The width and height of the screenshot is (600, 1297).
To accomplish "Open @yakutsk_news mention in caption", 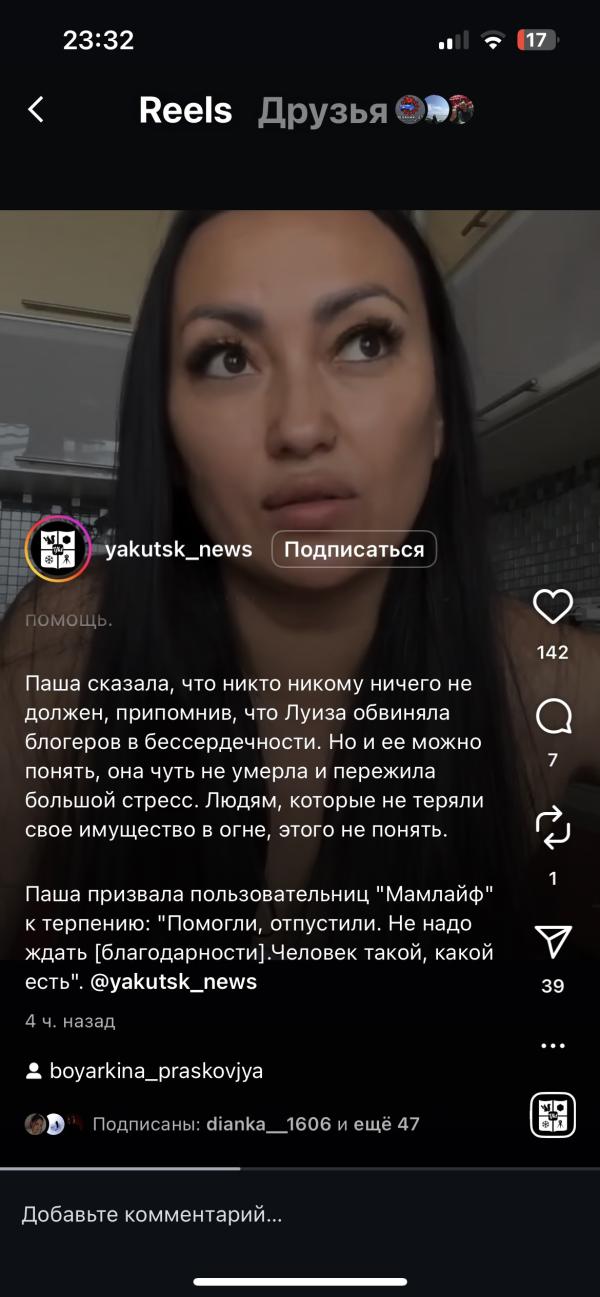I will coord(174,982).
